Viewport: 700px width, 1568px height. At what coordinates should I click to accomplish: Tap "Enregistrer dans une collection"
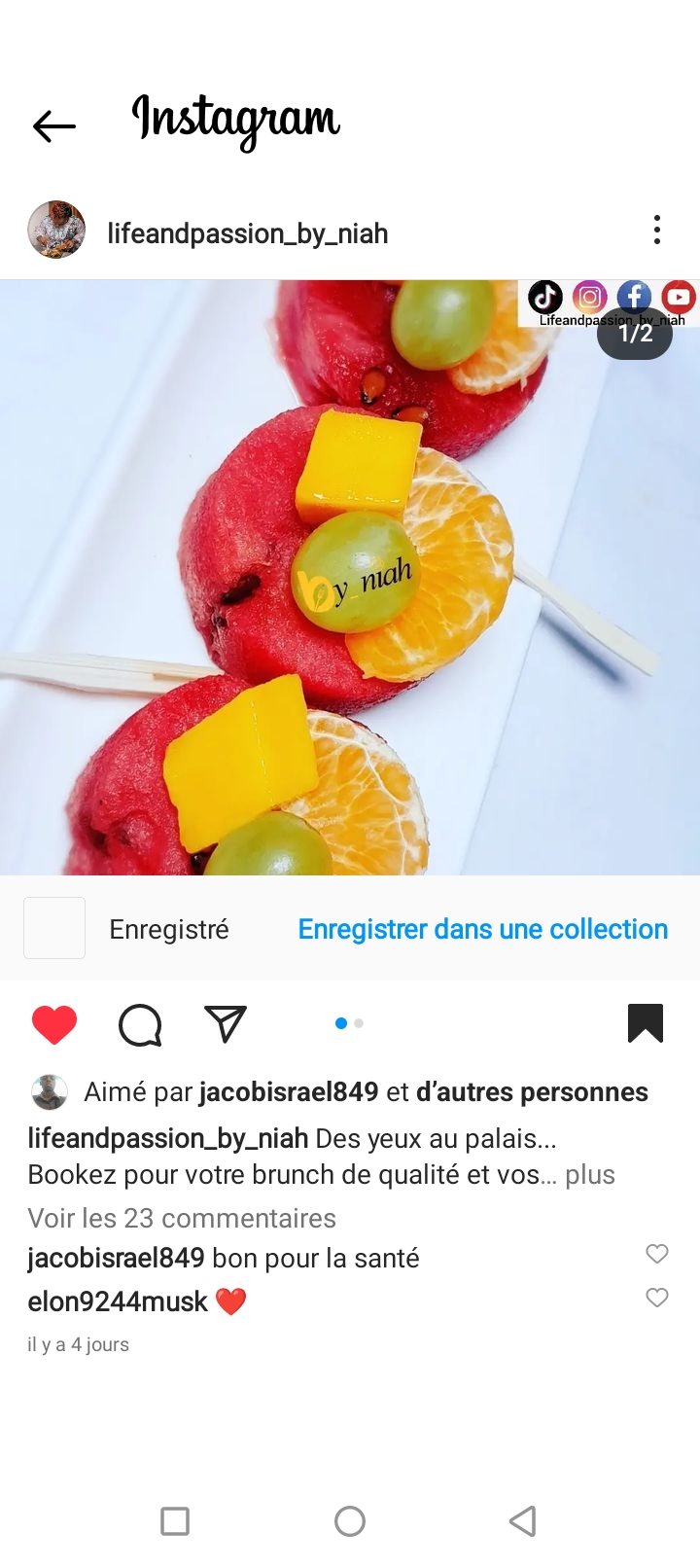pyautogui.click(x=482, y=929)
